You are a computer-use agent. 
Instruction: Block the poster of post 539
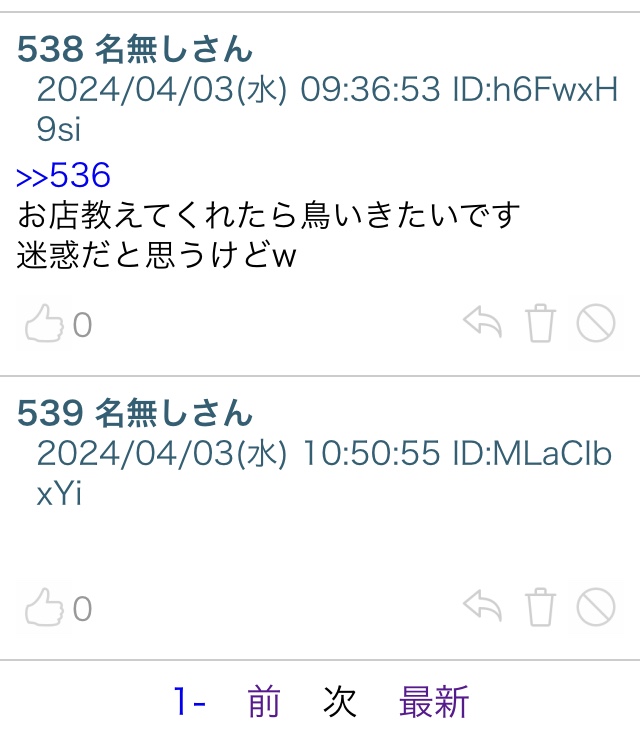[596, 606]
